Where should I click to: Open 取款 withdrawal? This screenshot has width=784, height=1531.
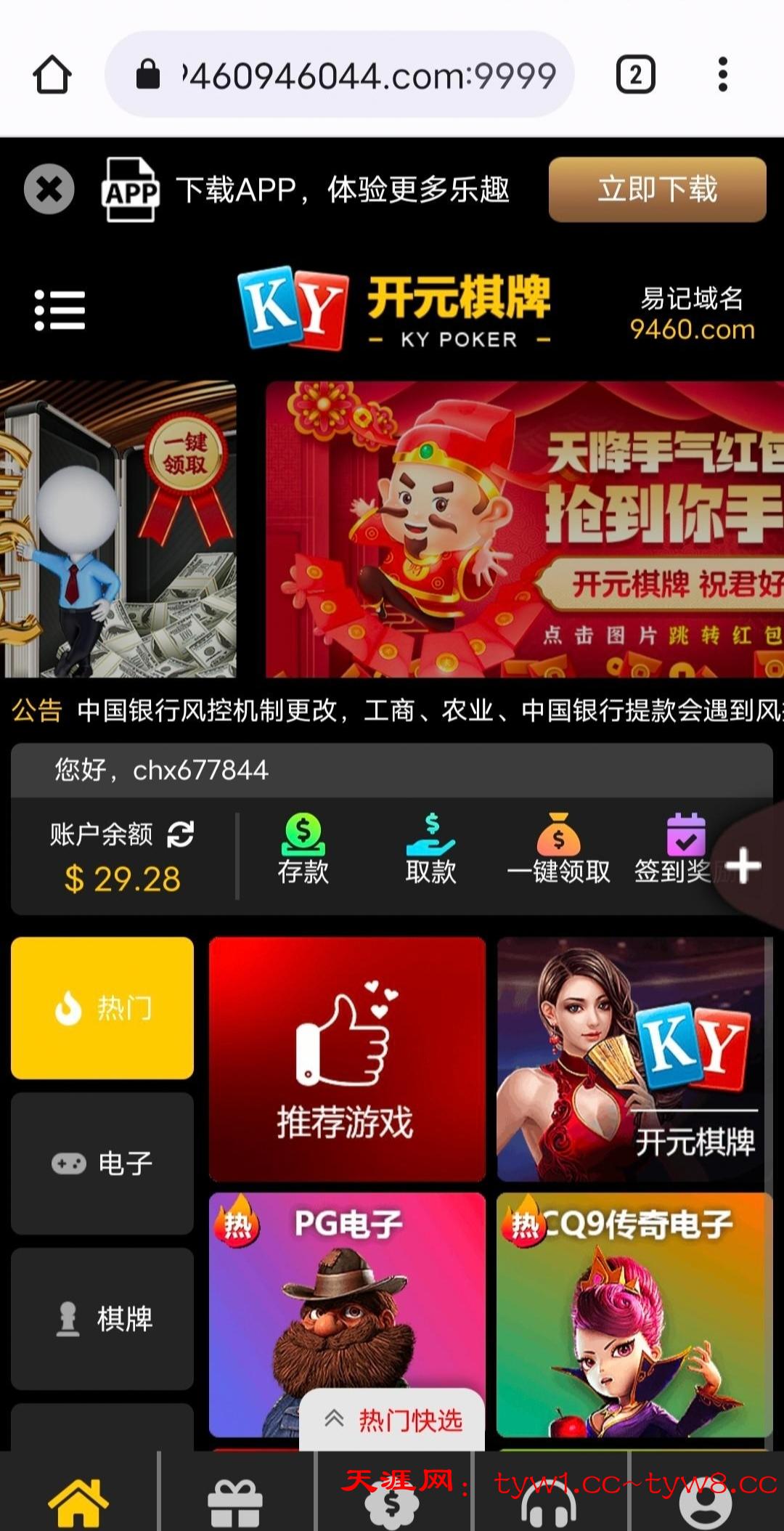(430, 849)
